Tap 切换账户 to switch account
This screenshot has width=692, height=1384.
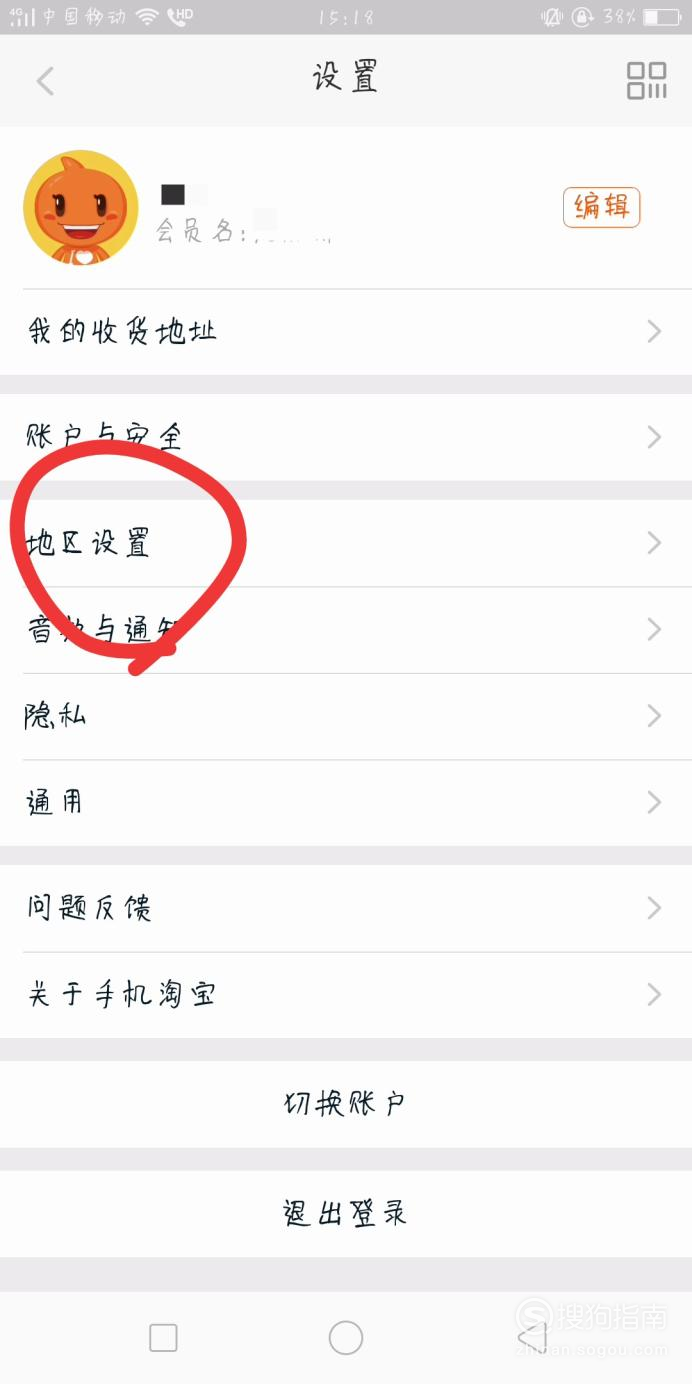point(346,1104)
